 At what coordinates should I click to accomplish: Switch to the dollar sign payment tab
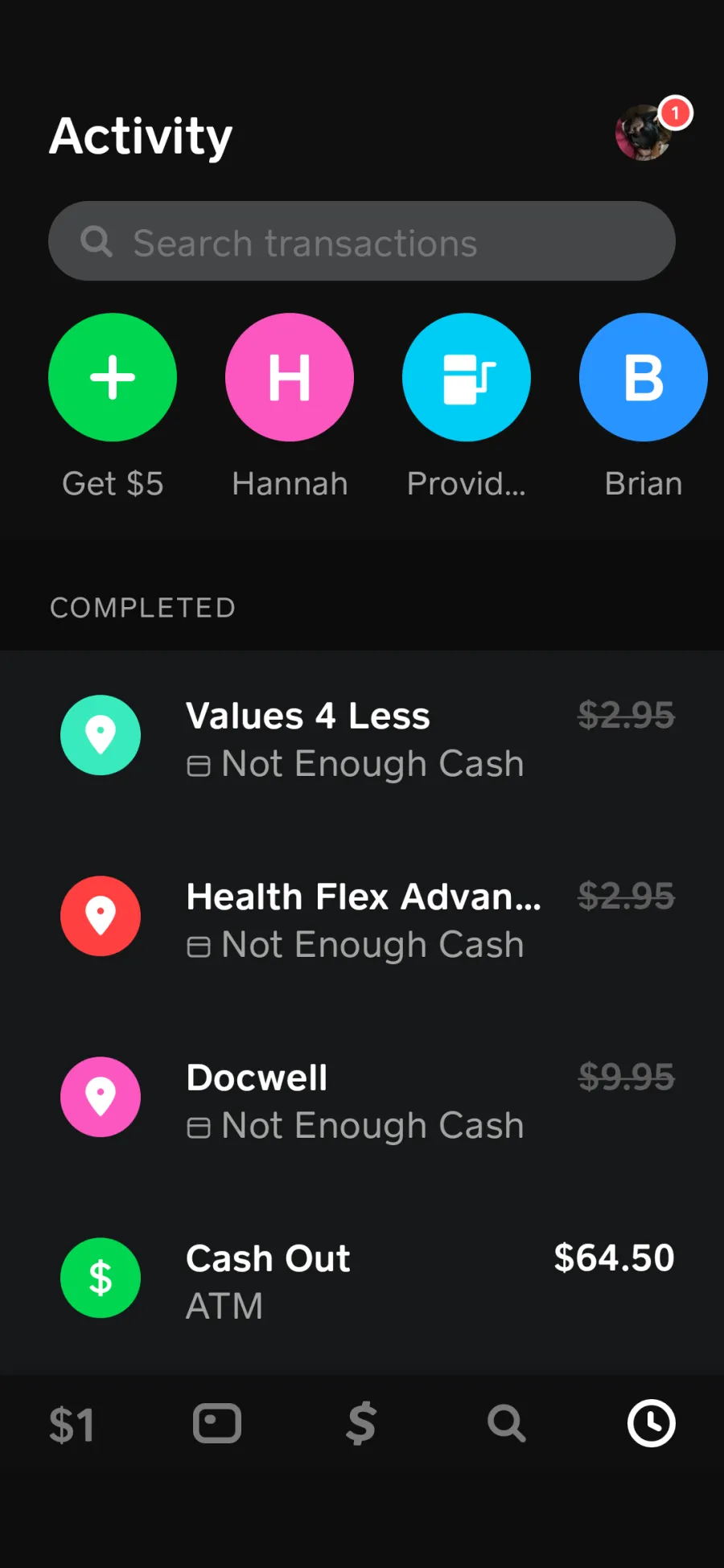point(361,1423)
